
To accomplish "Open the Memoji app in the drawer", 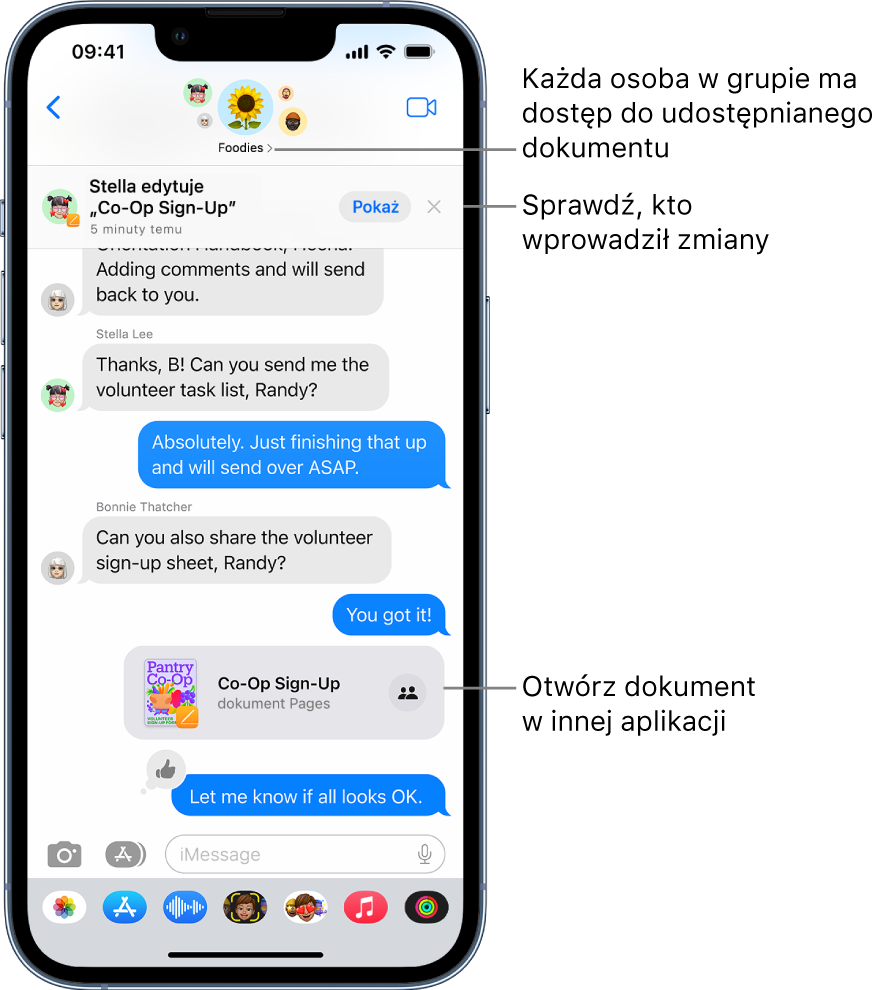I will coord(245,908).
